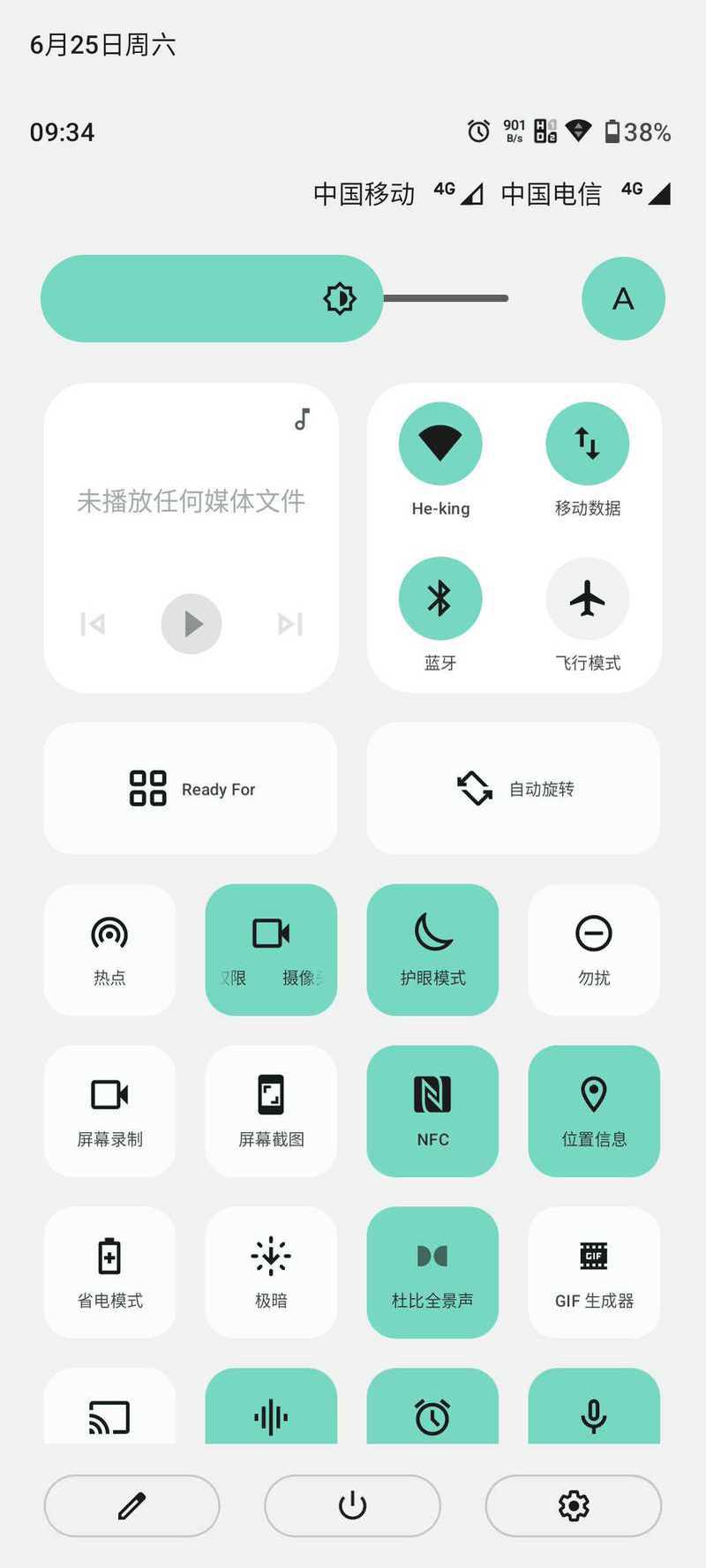Start 屏幕录制 screen recording
706x1568 pixels.
point(109,1111)
